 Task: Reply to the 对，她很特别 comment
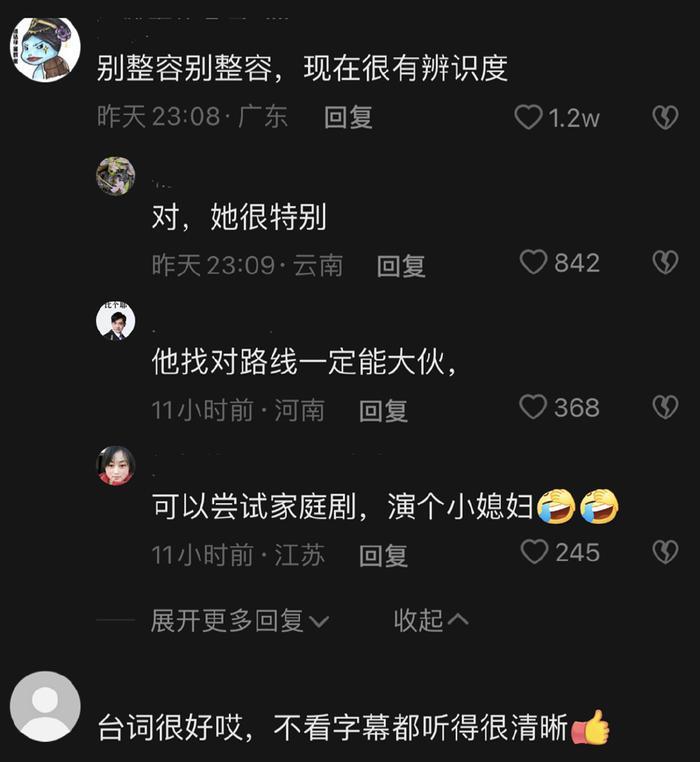401,265
